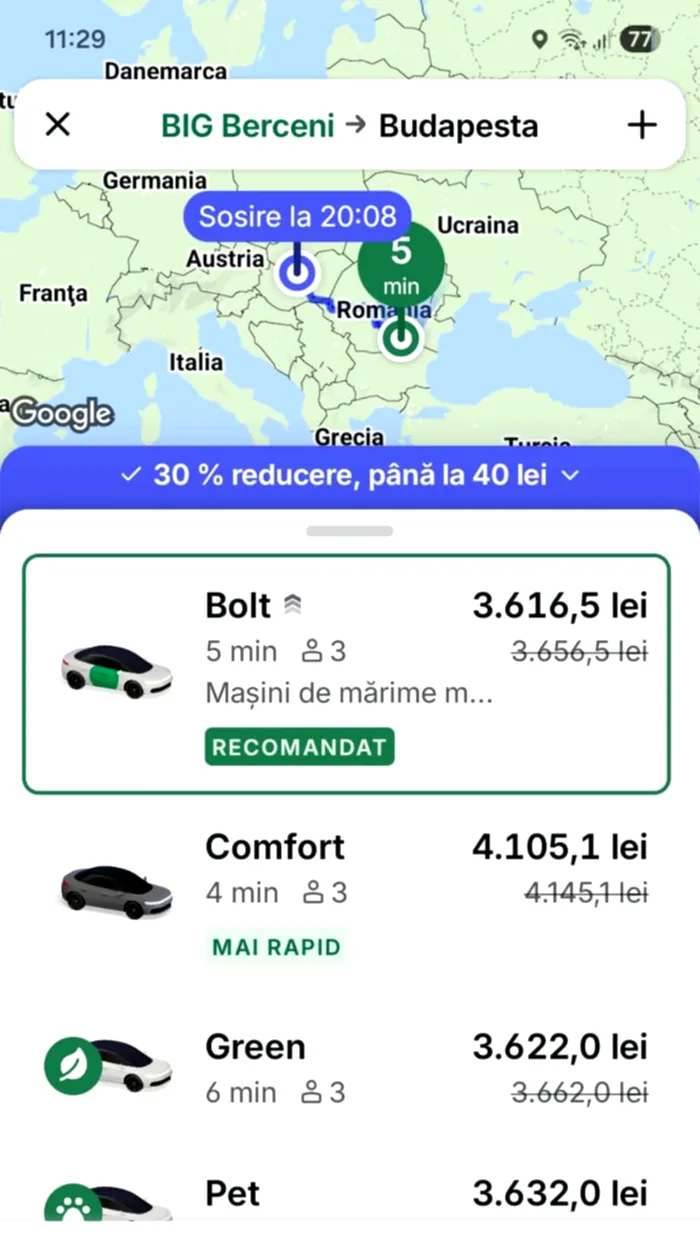Add a stop with the plus icon
Image resolution: width=700 pixels, height=1247 pixels.
pyautogui.click(x=641, y=125)
